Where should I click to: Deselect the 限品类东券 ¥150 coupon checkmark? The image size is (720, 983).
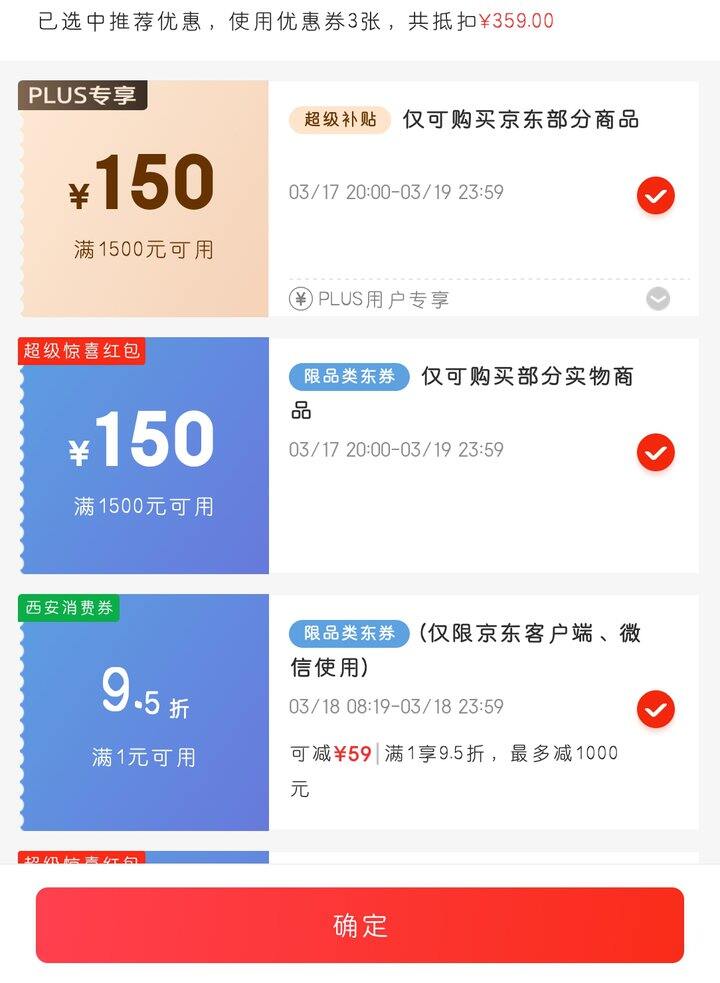[x=655, y=452]
